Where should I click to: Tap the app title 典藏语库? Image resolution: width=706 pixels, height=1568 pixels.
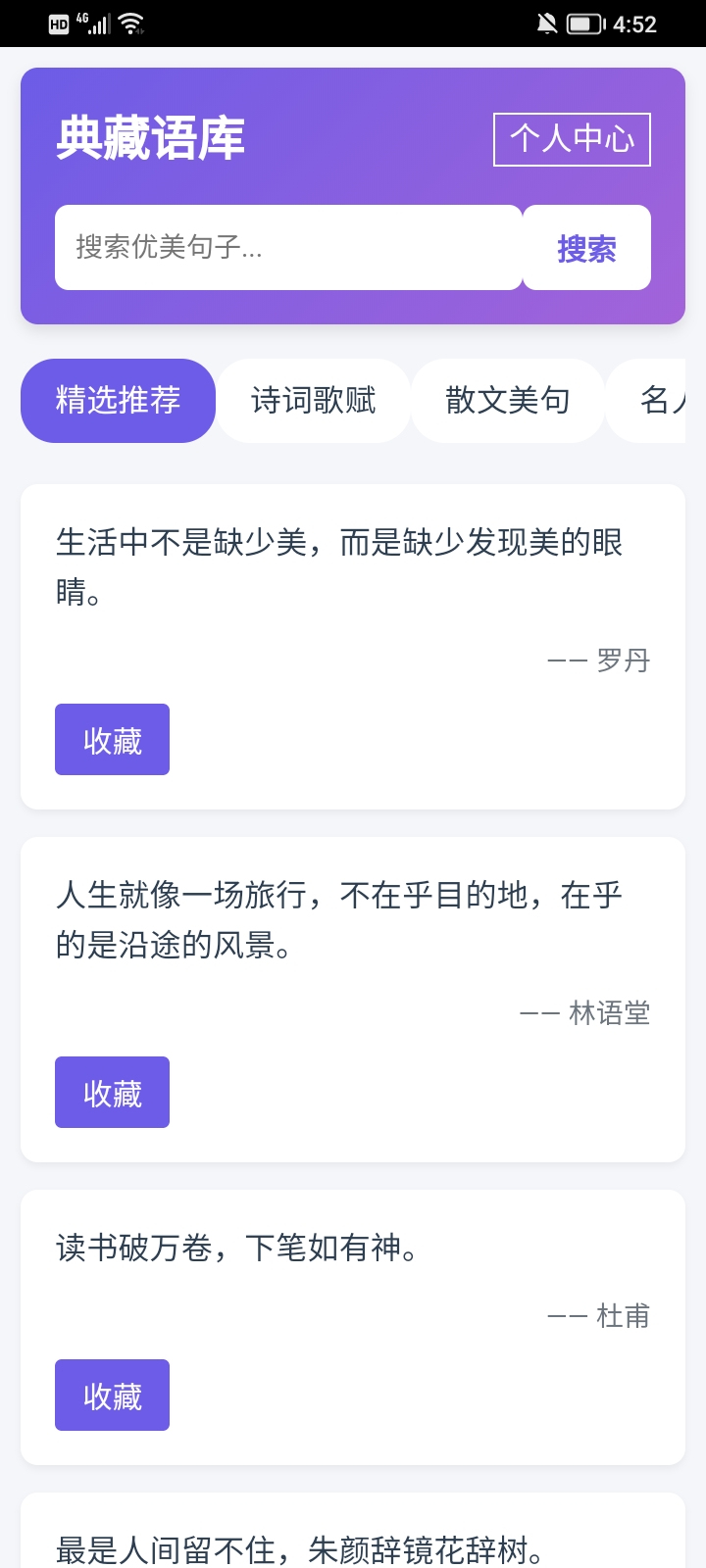point(151,137)
